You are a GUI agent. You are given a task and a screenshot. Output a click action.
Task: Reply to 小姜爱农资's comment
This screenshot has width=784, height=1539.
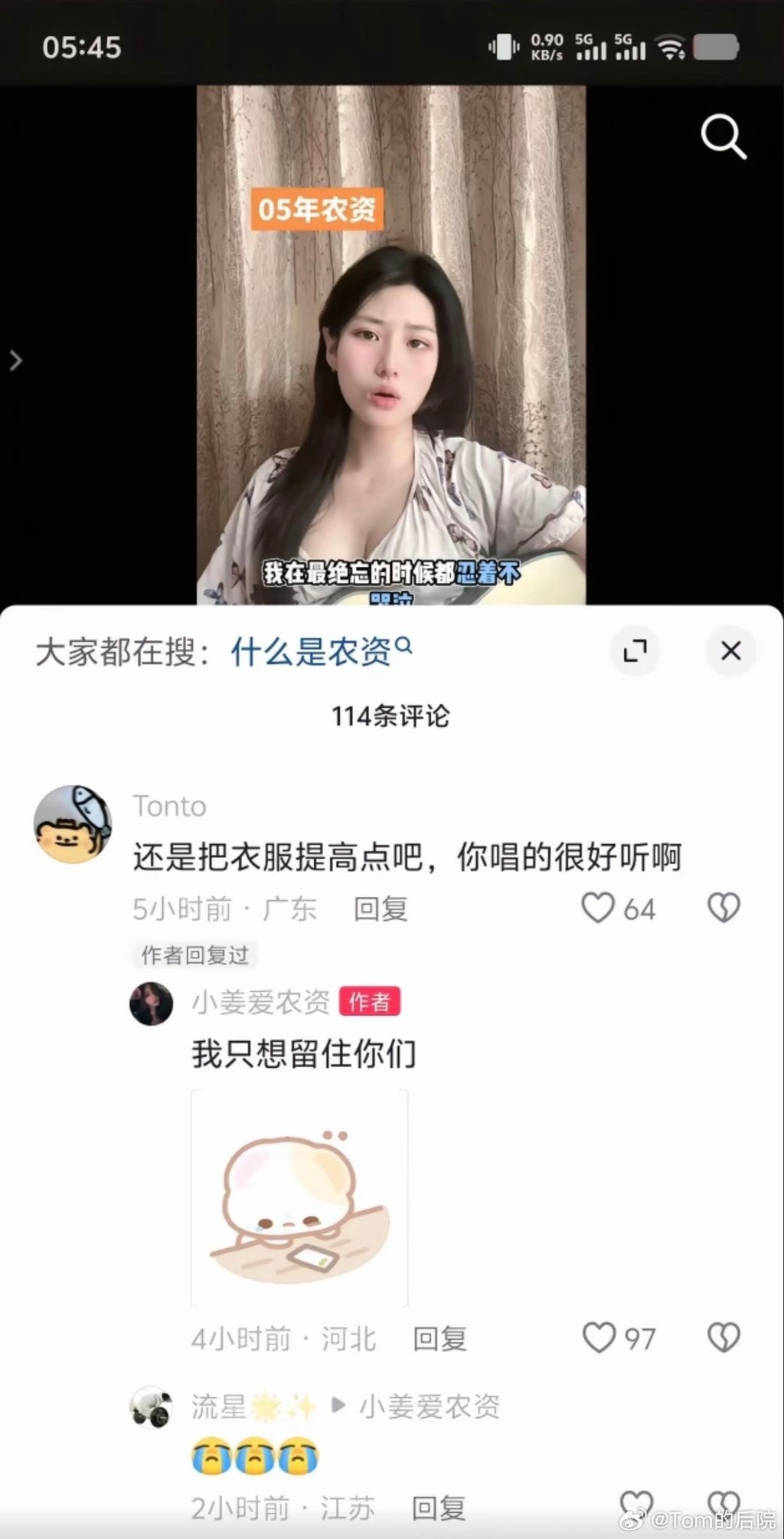[x=439, y=1338]
